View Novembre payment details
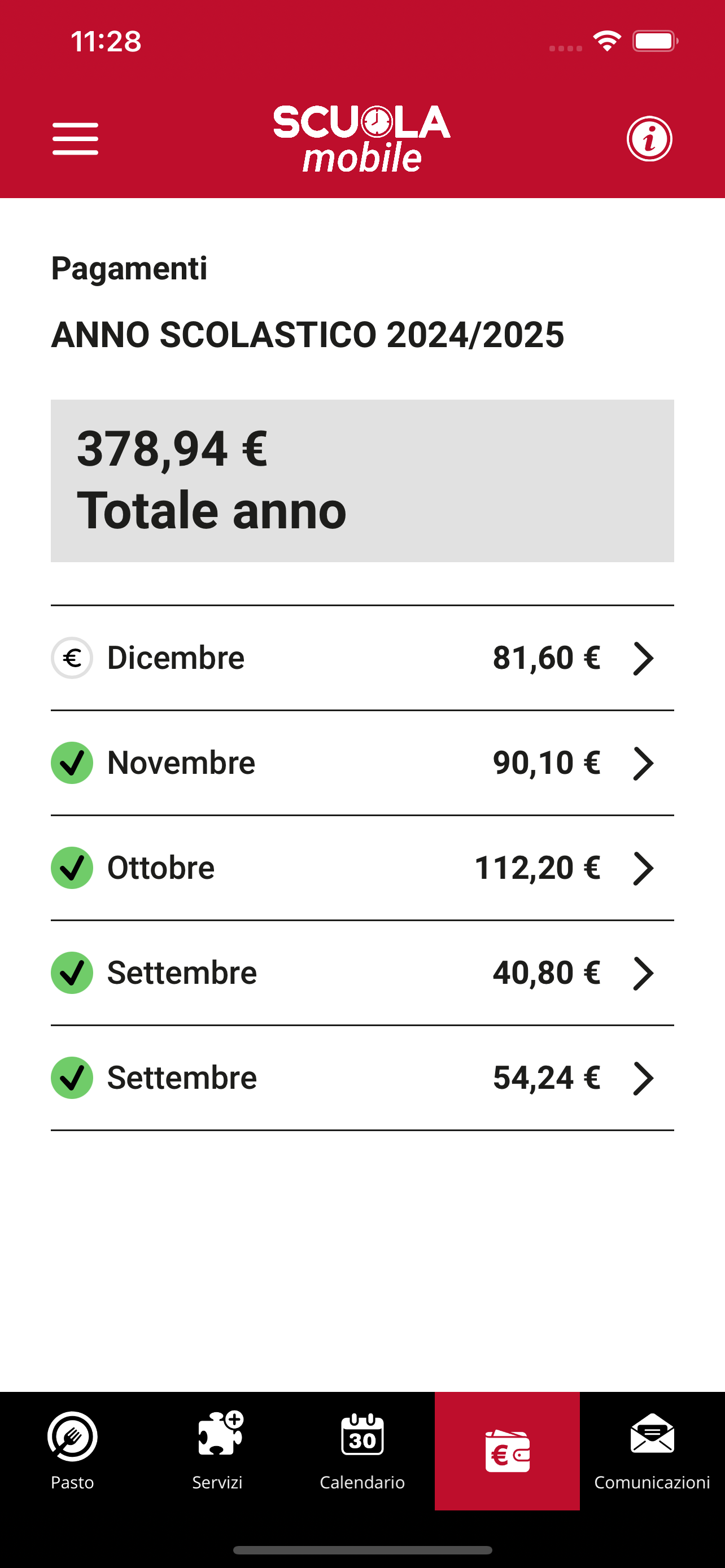The height and width of the screenshot is (1568, 725). coord(362,763)
